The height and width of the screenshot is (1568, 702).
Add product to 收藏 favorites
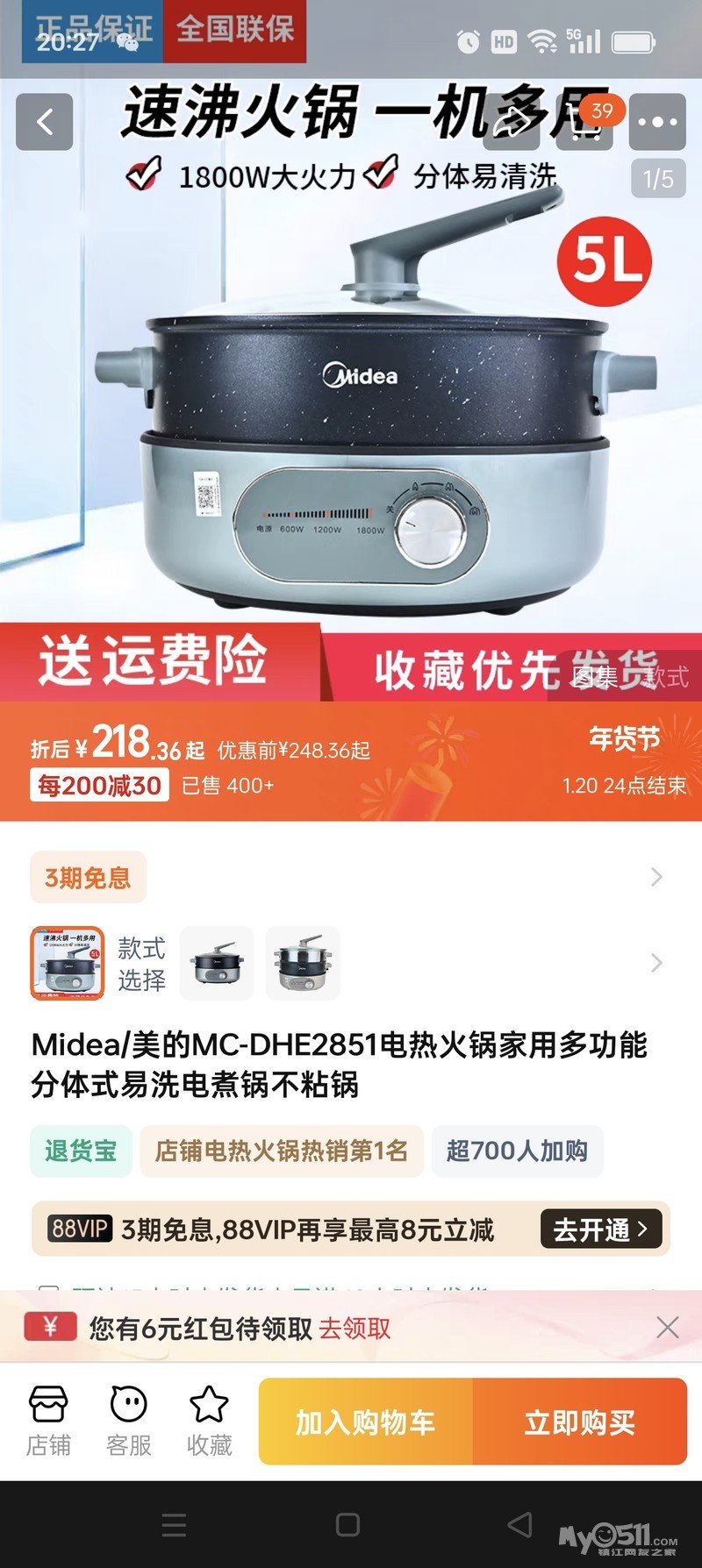coord(209,1421)
